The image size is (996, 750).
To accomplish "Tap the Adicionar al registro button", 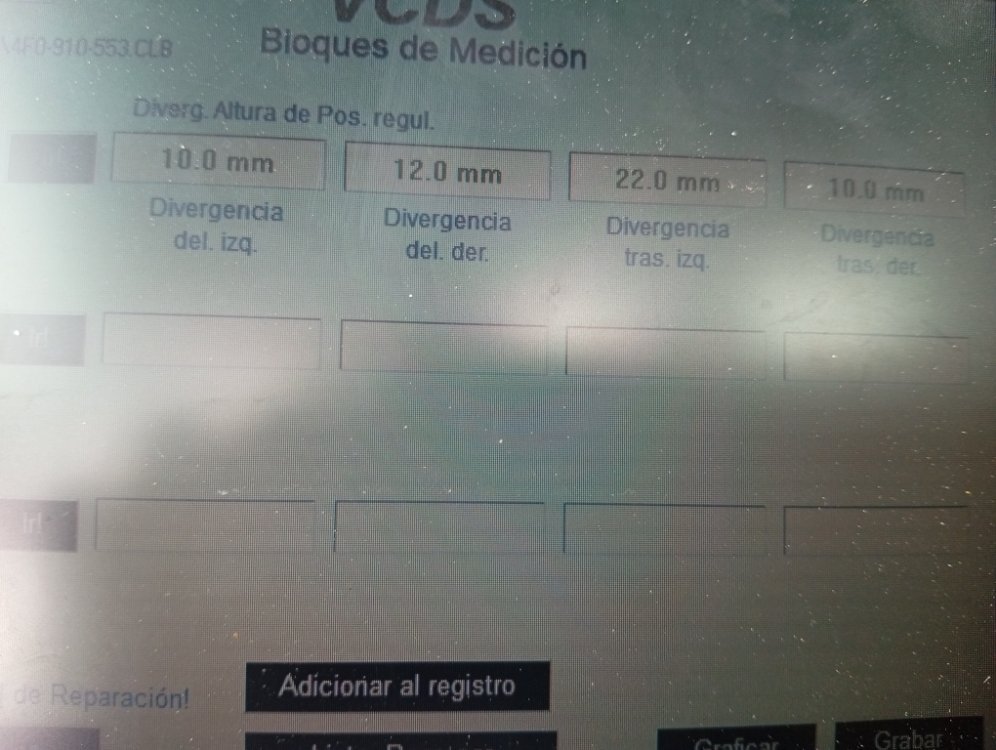I will (x=397, y=686).
